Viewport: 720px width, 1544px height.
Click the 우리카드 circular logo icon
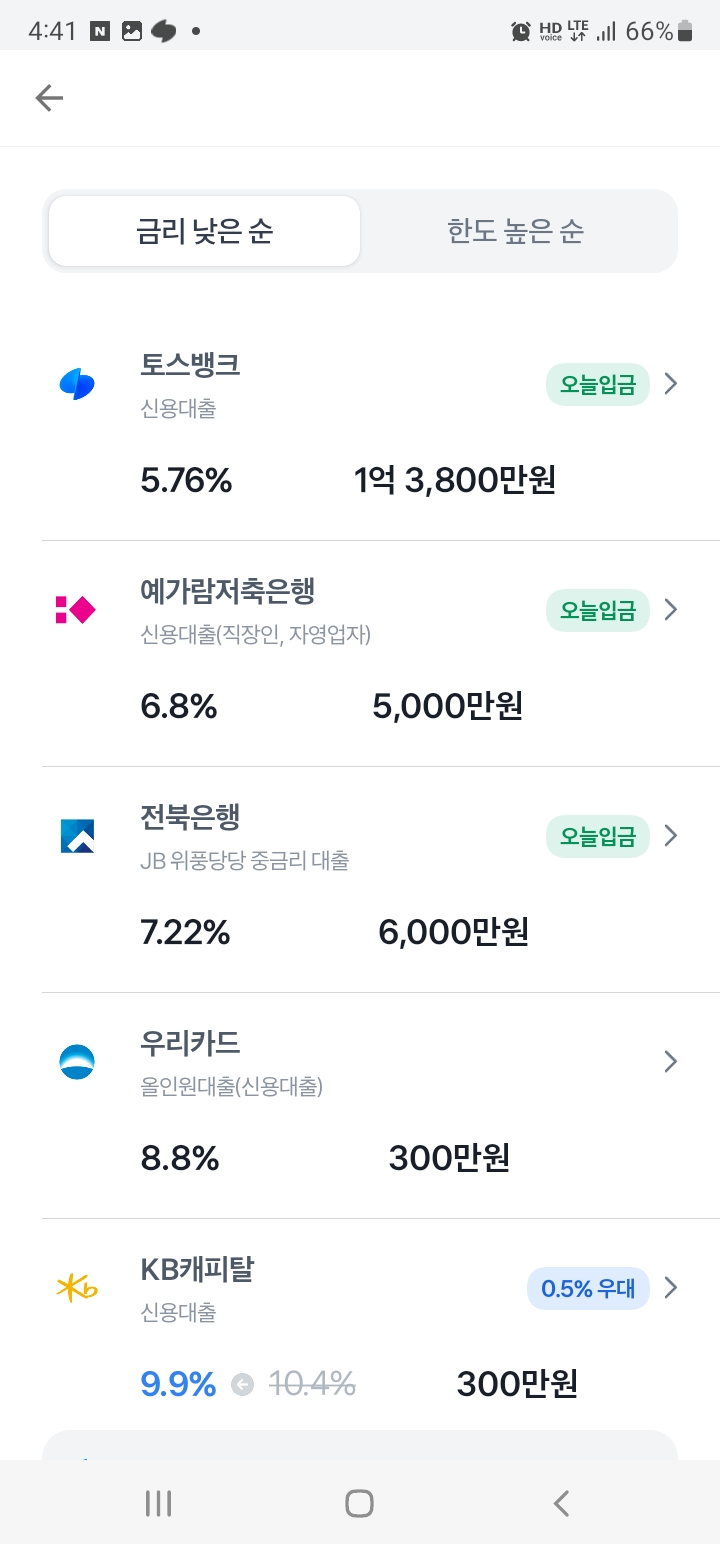(x=75, y=1061)
